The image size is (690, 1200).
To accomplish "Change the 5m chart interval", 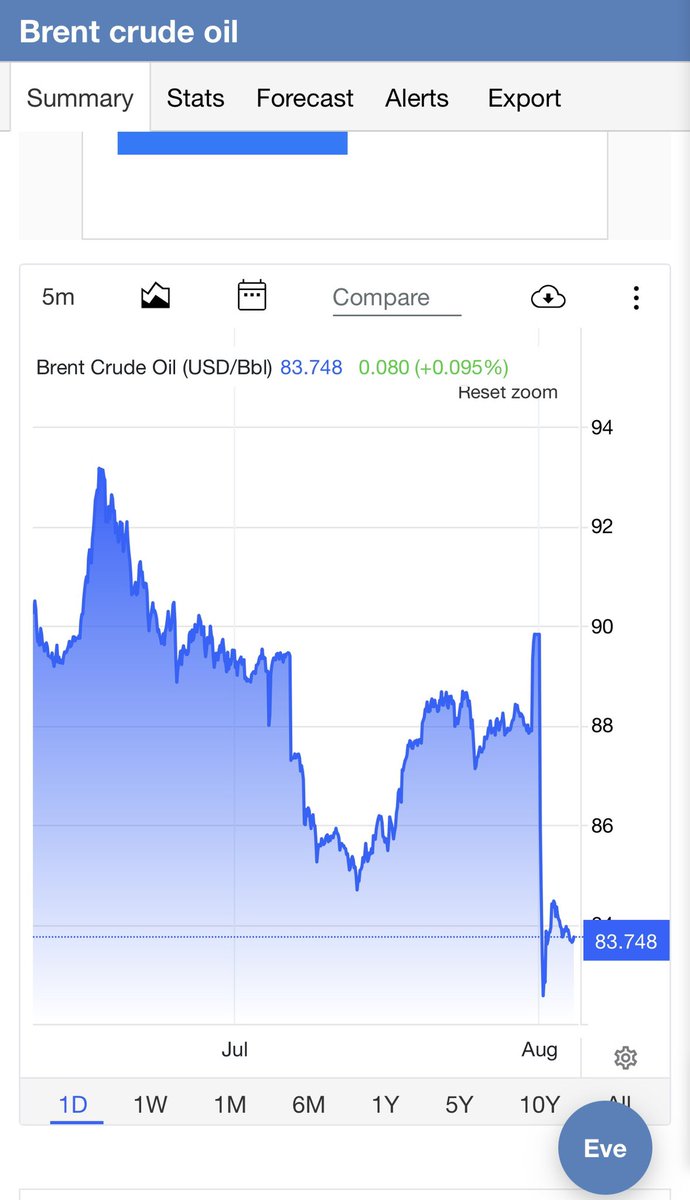I will pos(58,297).
